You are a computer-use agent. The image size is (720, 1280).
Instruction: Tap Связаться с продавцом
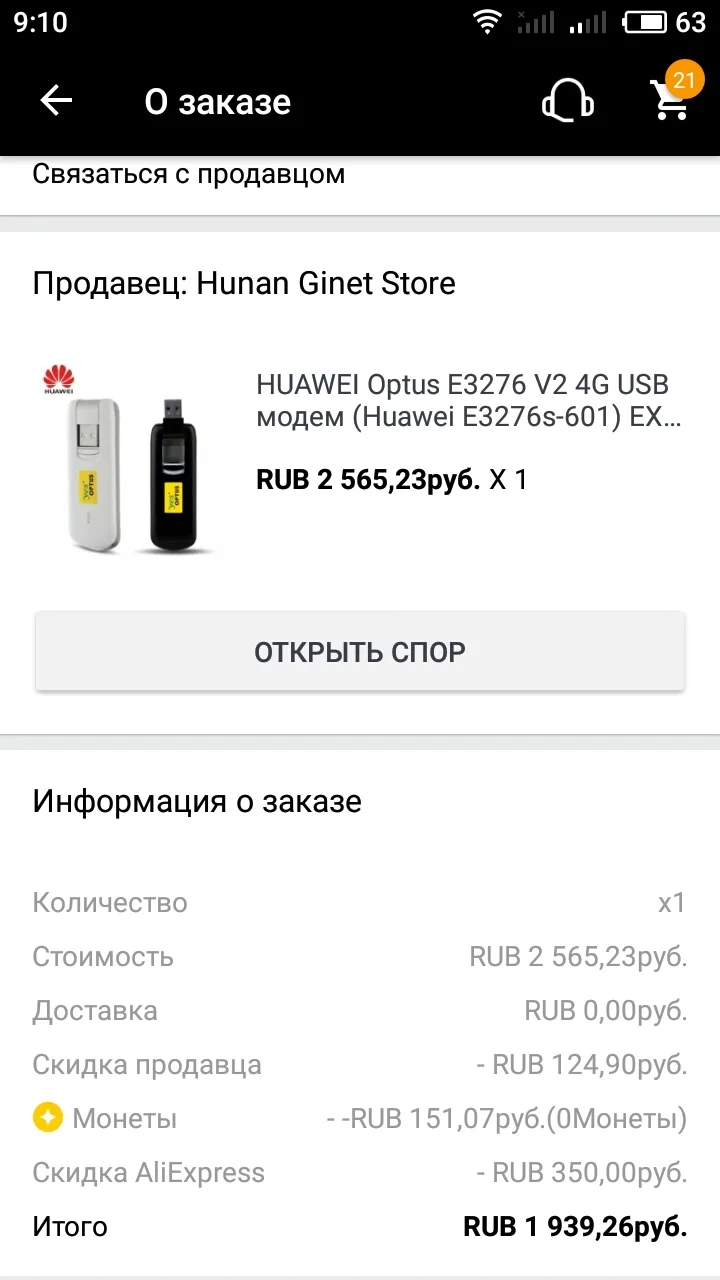(189, 174)
